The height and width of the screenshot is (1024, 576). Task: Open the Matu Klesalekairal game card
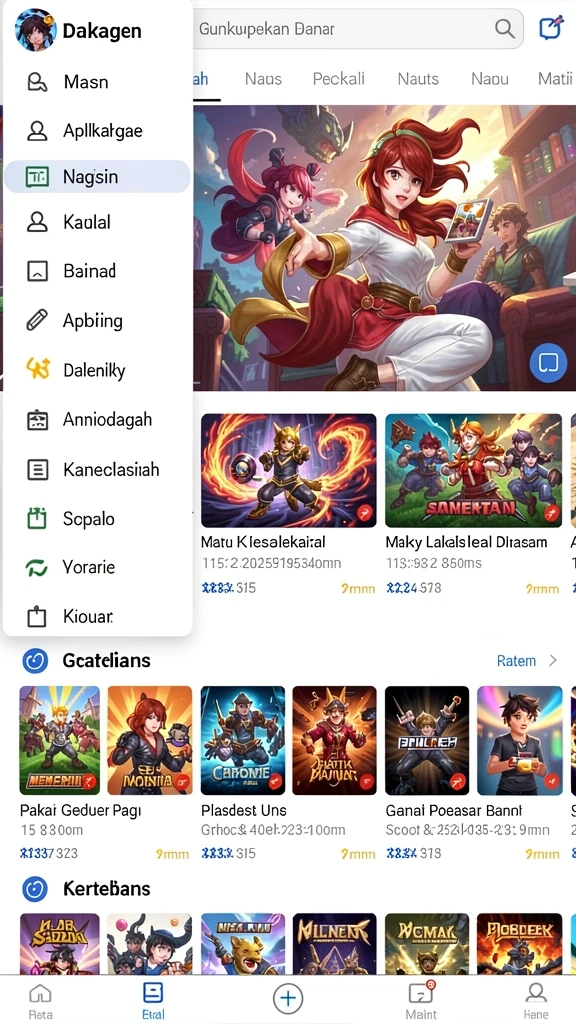click(289, 503)
